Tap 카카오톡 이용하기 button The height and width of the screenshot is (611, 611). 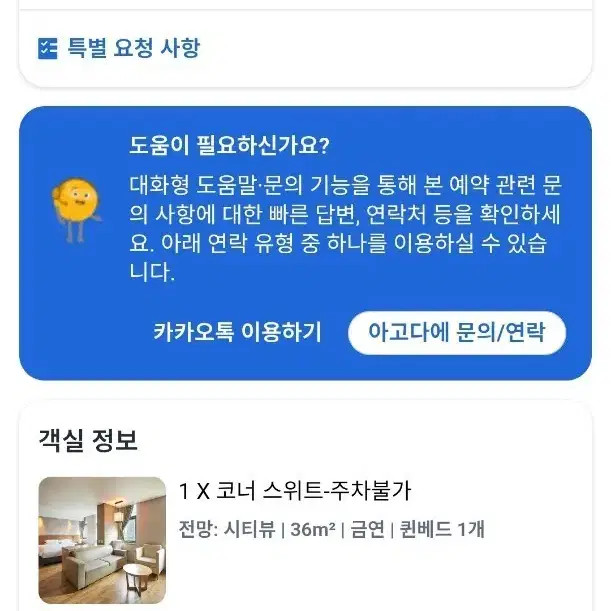point(238,332)
